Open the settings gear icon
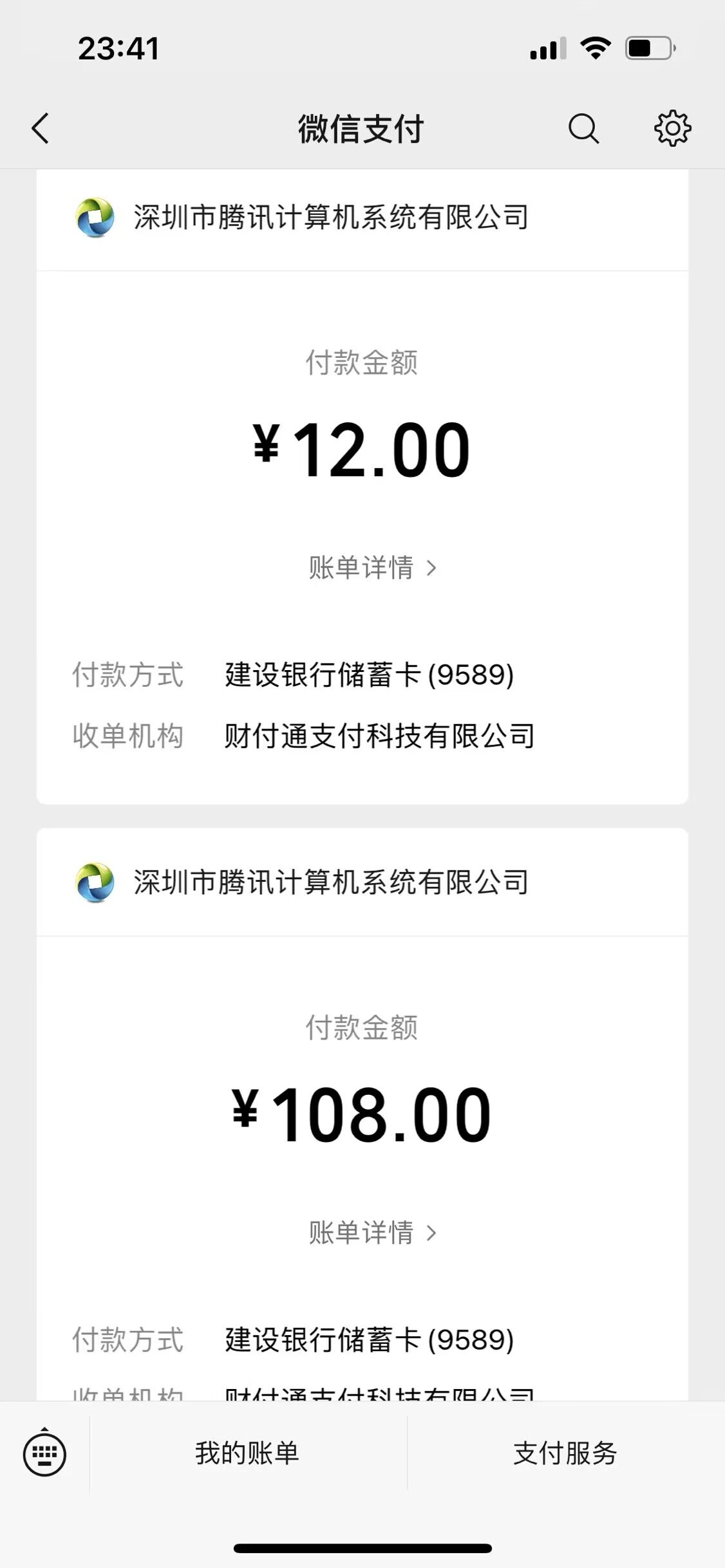Image resolution: width=725 pixels, height=1568 pixels. (x=672, y=128)
